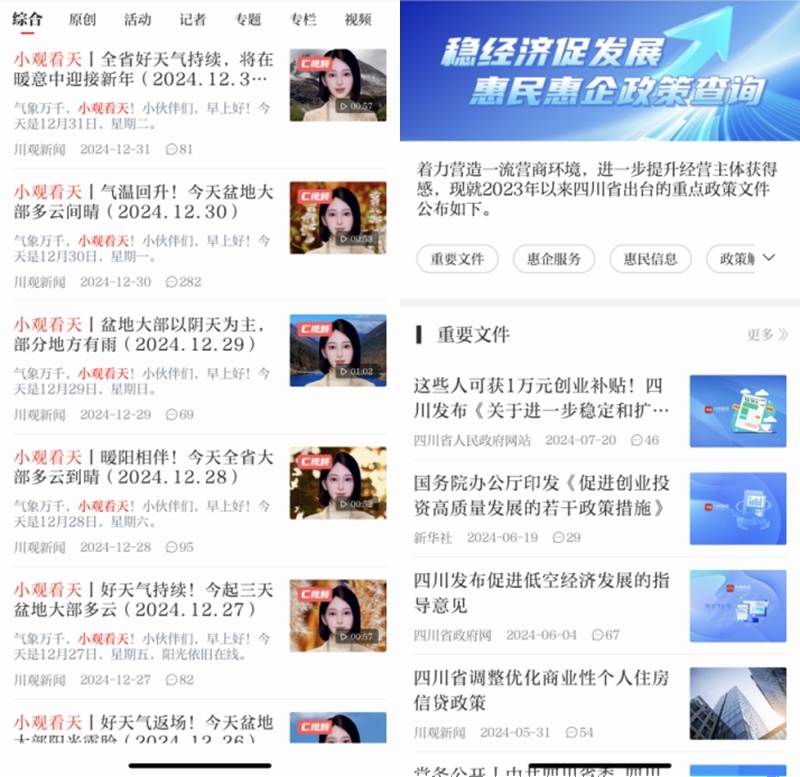This screenshot has width=800, height=777.
Task: Switch to the 原创 tab
Action: coord(83,19)
